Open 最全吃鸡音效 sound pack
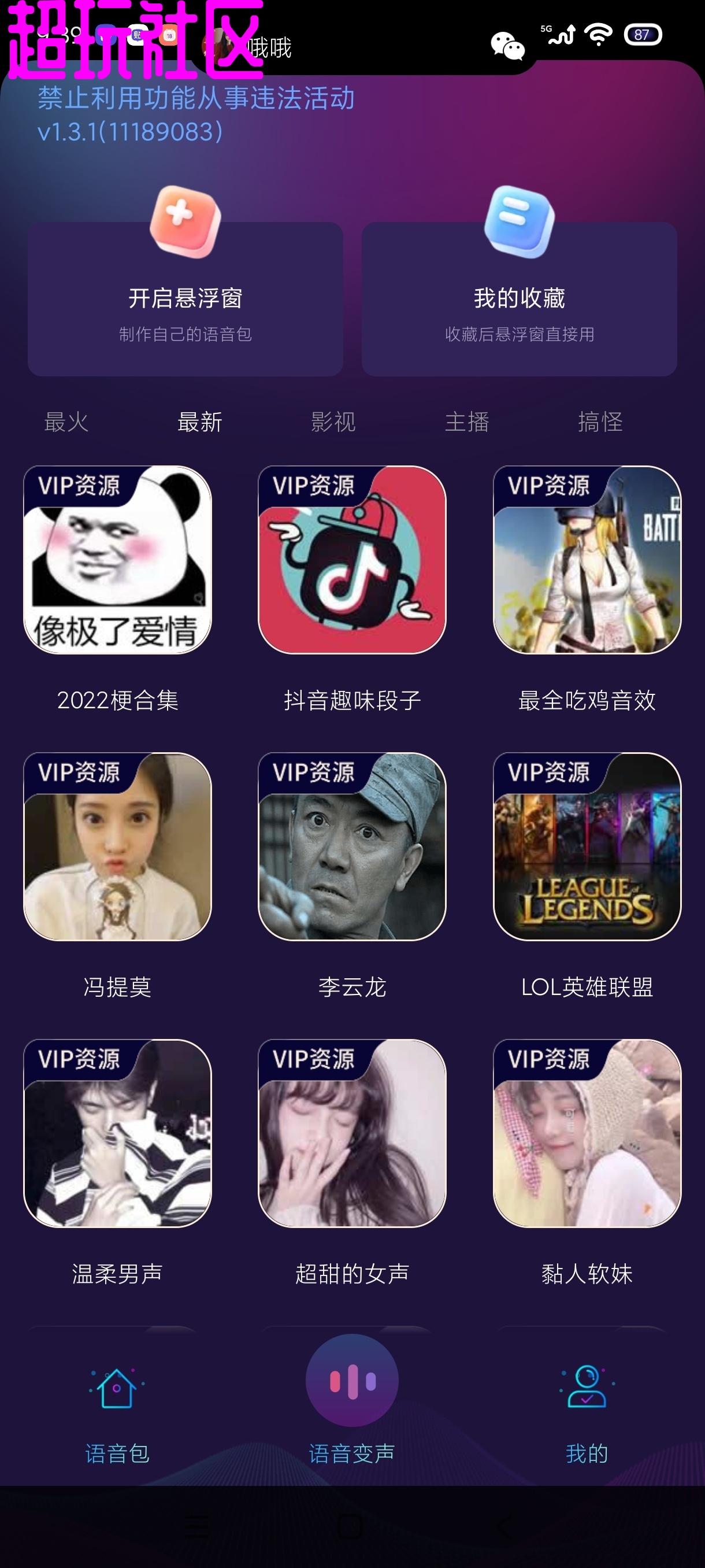The width and height of the screenshot is (705, 1568). [587, 560]
